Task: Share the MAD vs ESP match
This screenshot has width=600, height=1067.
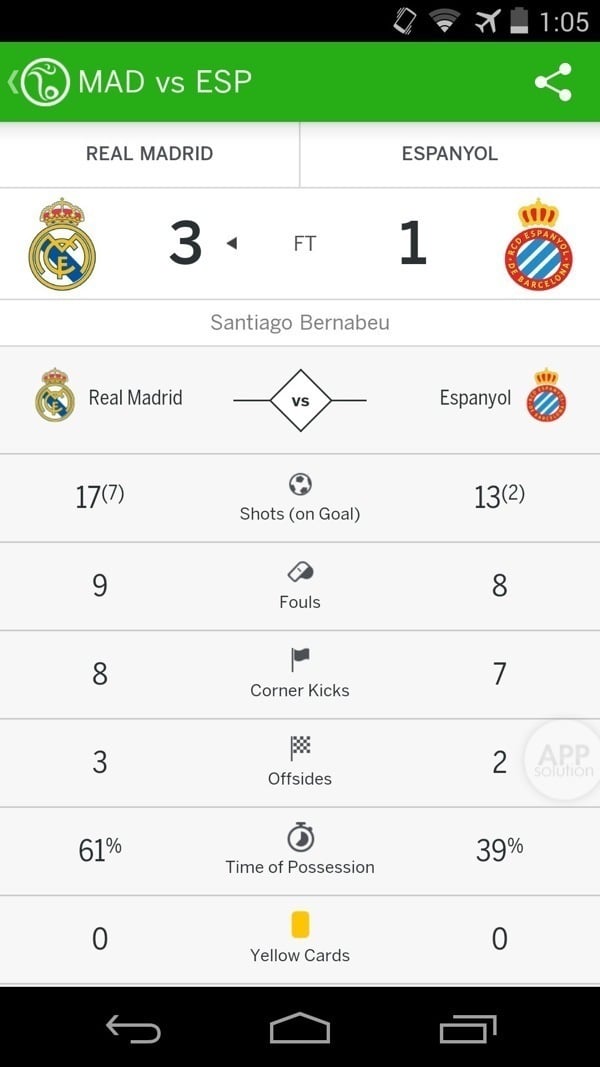Action: [x=553, y=82]
